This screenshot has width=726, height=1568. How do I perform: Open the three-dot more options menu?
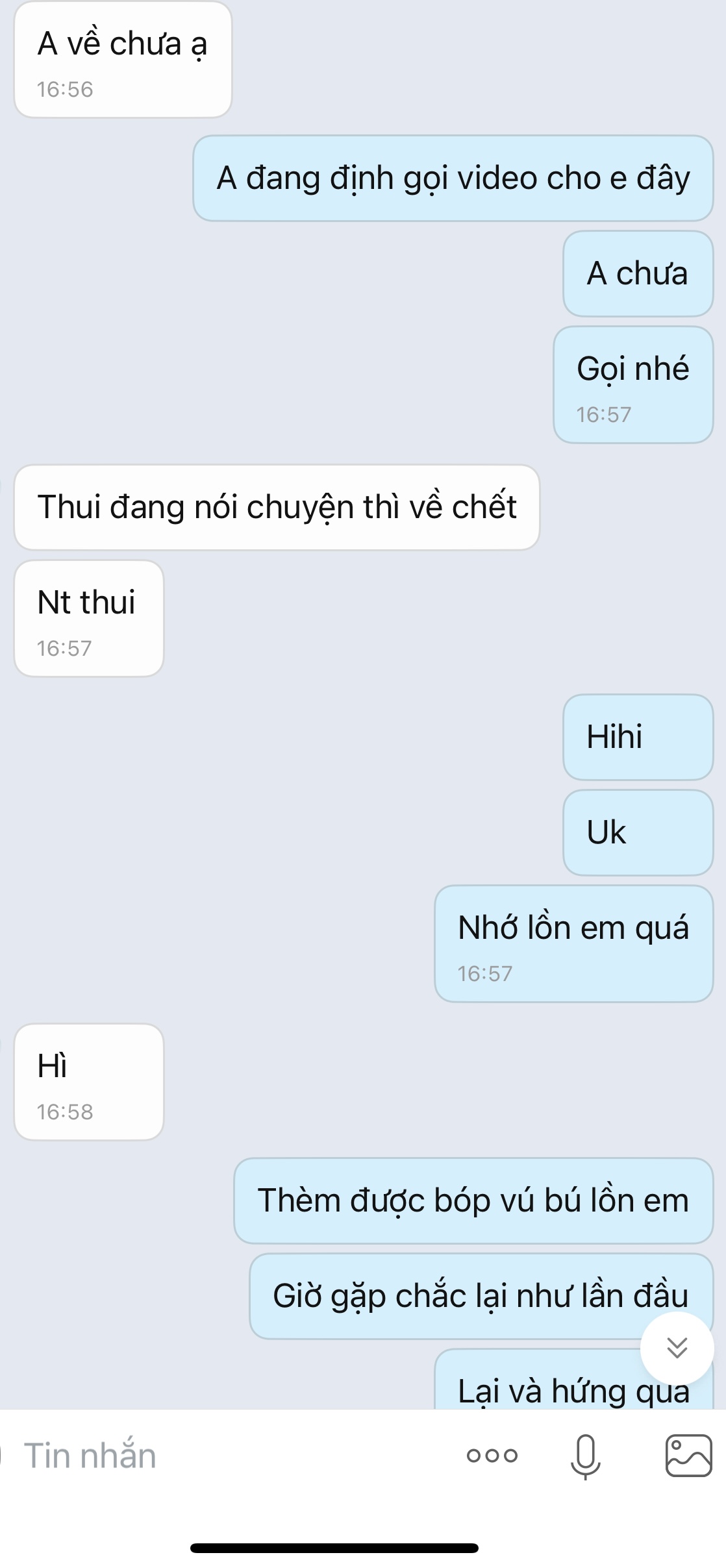(492, 1456)
